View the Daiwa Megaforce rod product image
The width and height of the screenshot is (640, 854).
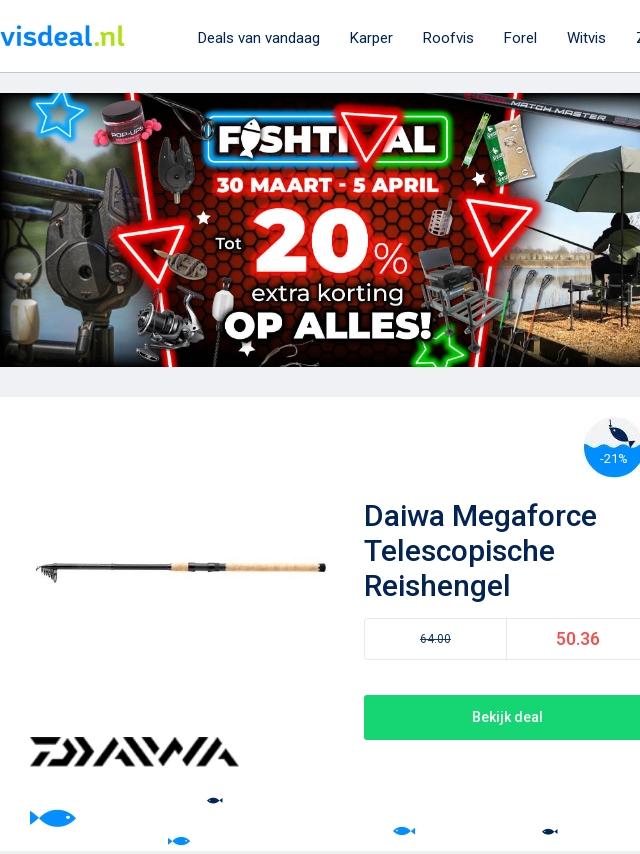click(x=181, y=569)
